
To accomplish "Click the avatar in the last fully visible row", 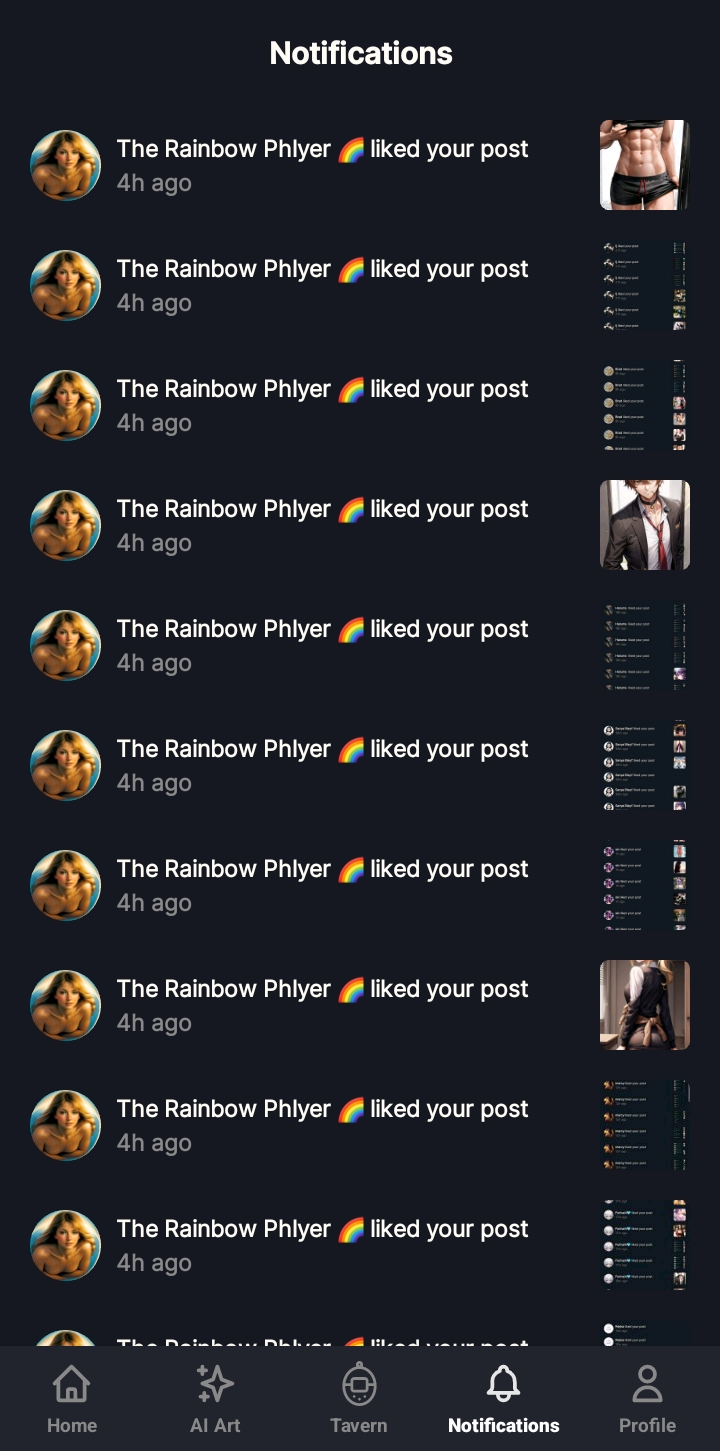I will [65, 1245].
